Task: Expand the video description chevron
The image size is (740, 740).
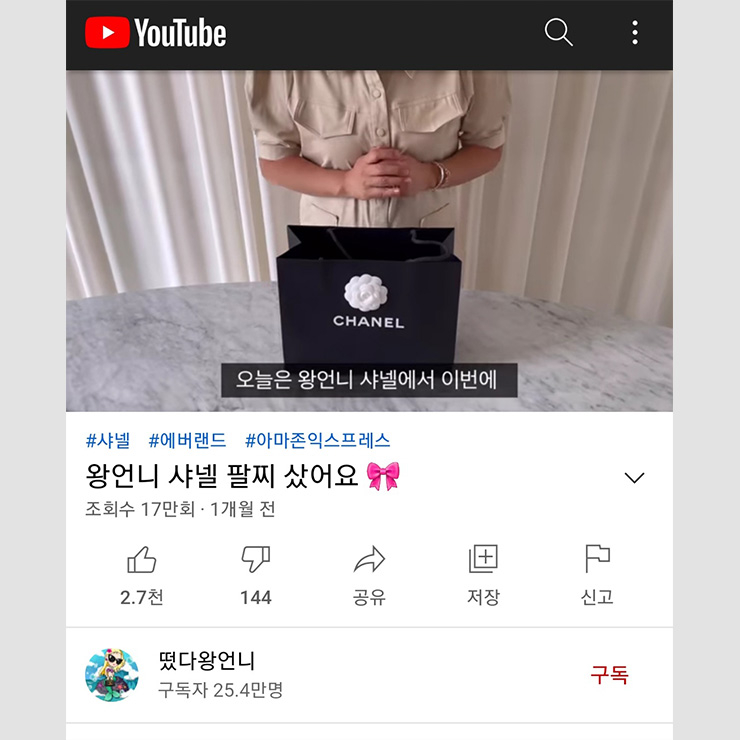Action: 634,478
